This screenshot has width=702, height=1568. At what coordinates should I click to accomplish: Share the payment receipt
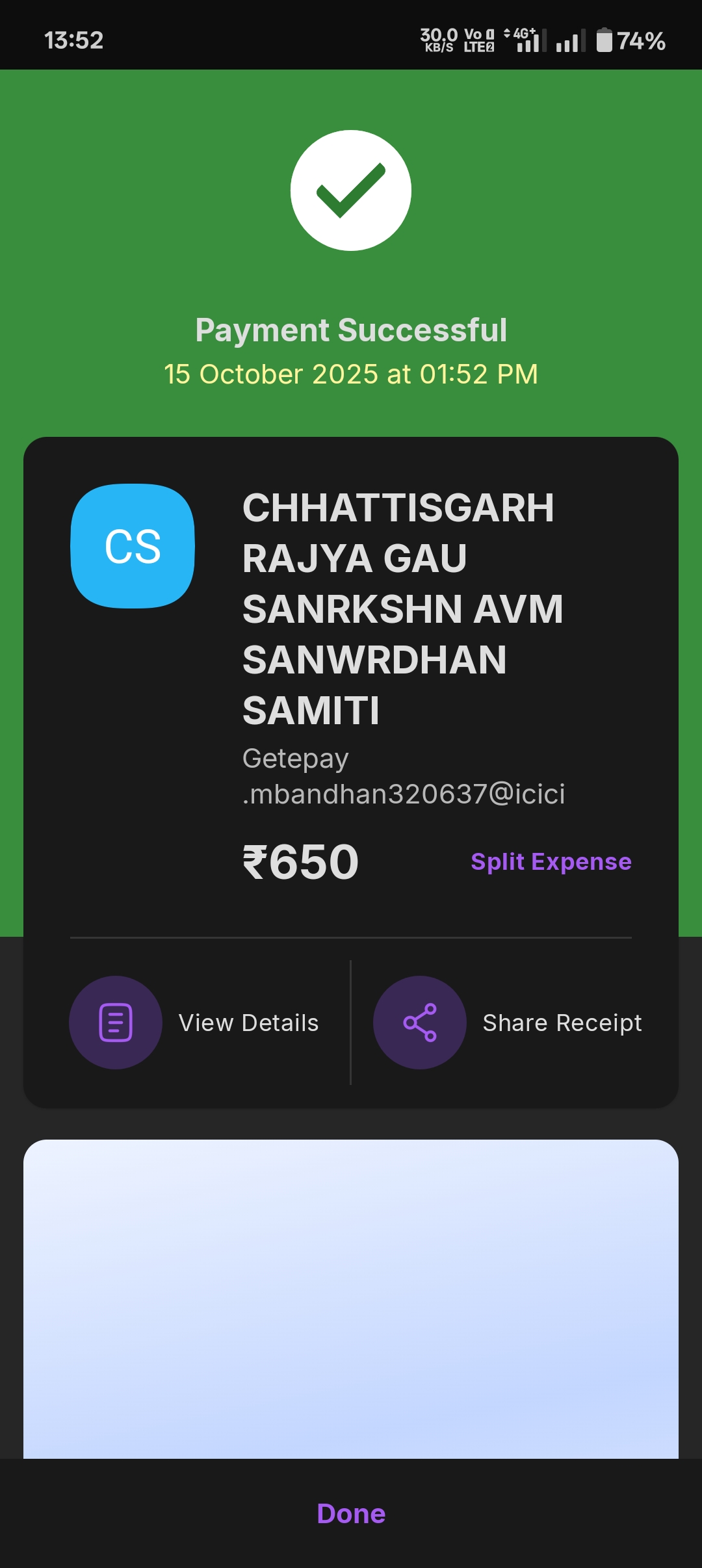tap(508, 1023)
